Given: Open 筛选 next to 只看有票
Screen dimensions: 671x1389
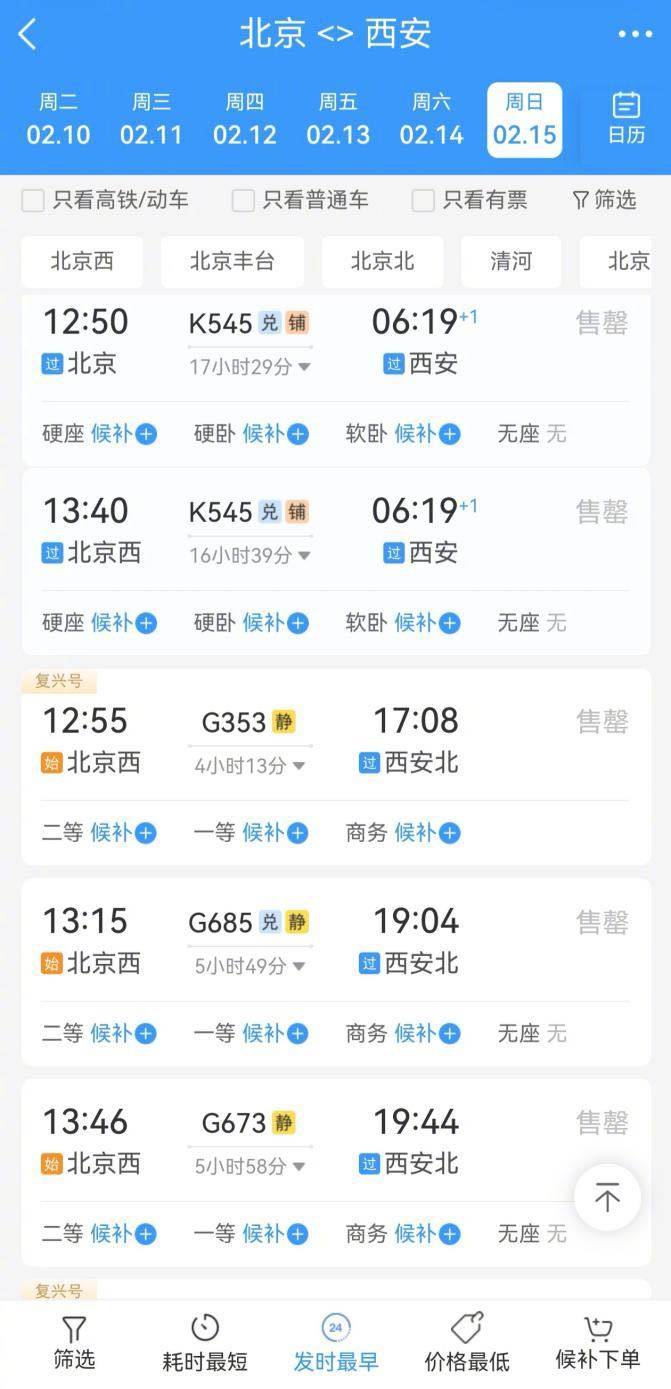Looking at the screenshot, I should coord(604,200).
